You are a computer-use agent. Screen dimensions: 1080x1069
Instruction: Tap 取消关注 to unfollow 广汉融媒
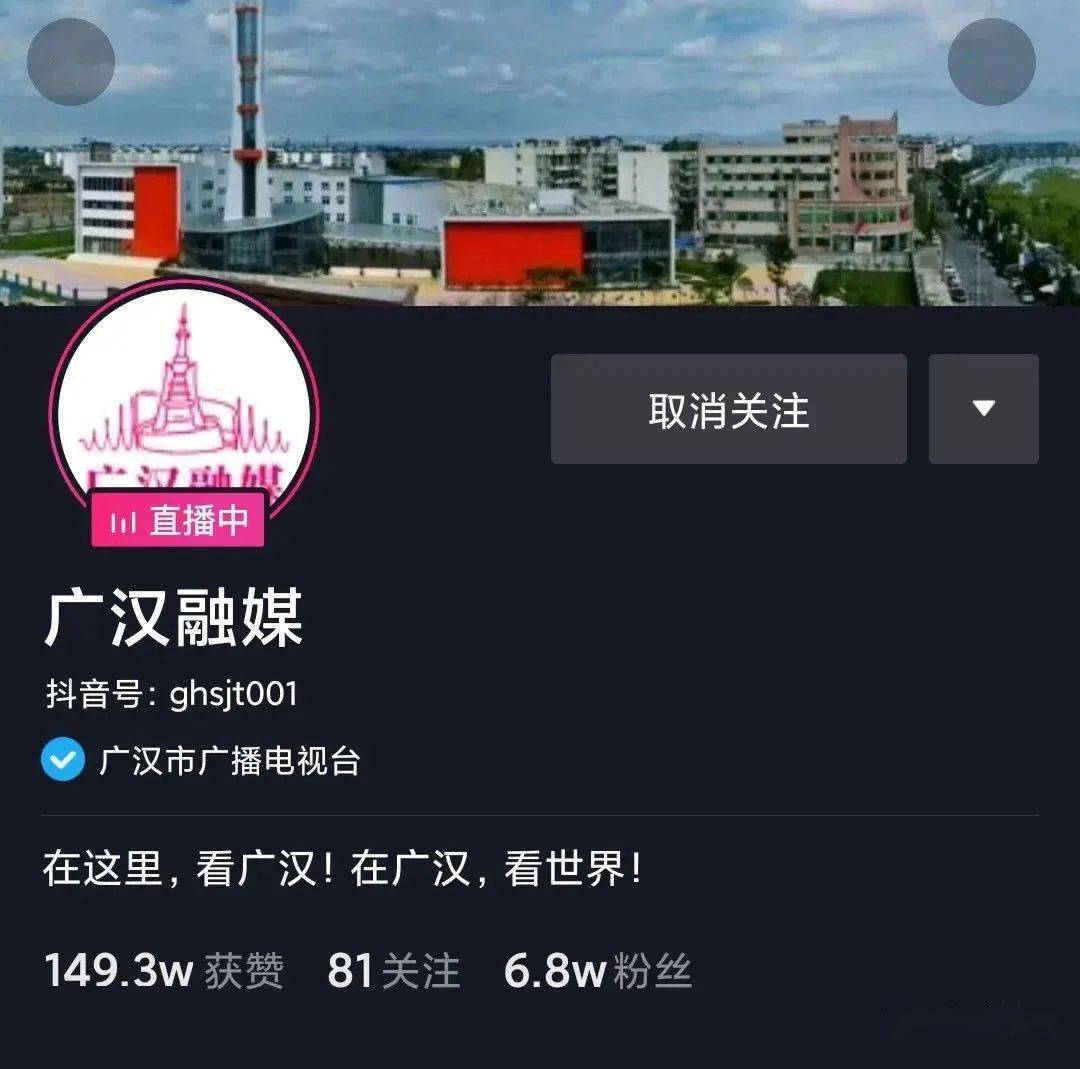728,409
